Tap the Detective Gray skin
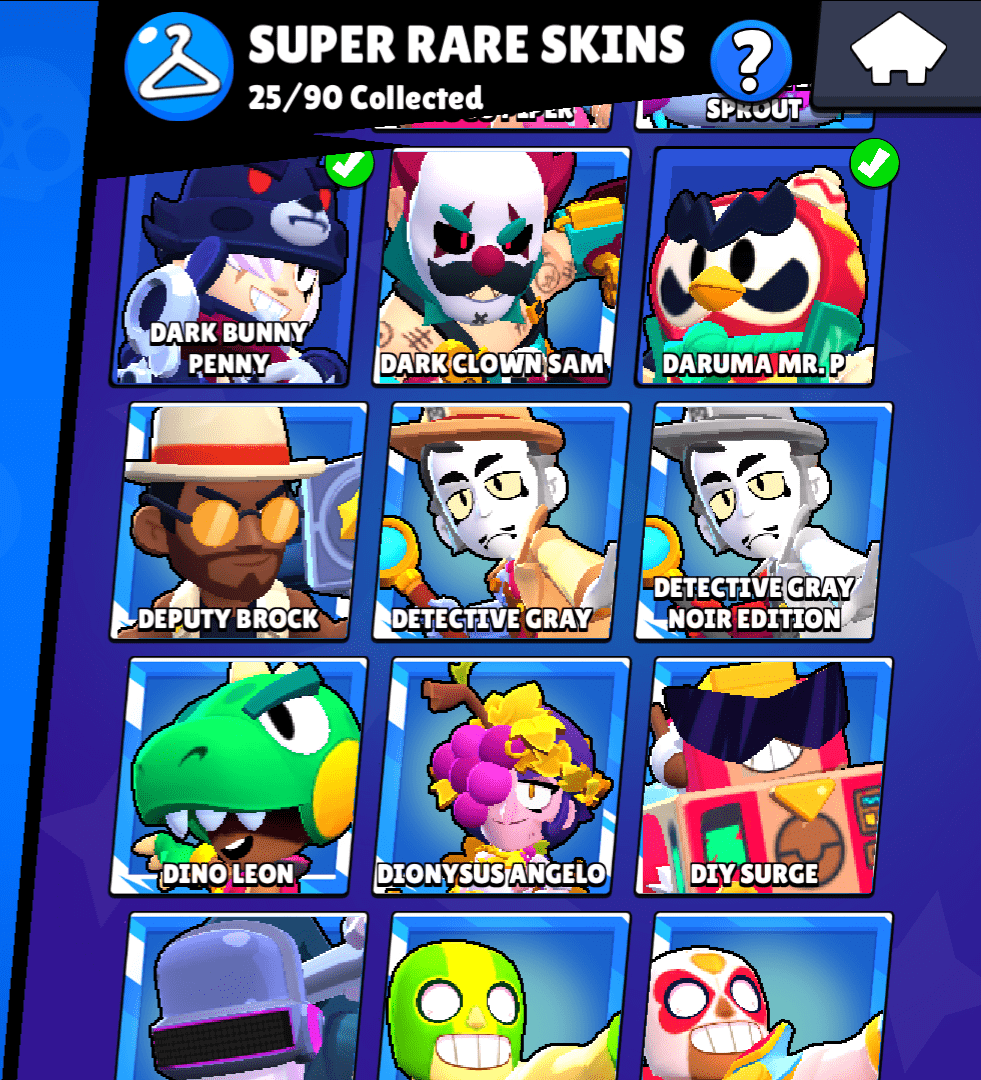 pos(500,522)
